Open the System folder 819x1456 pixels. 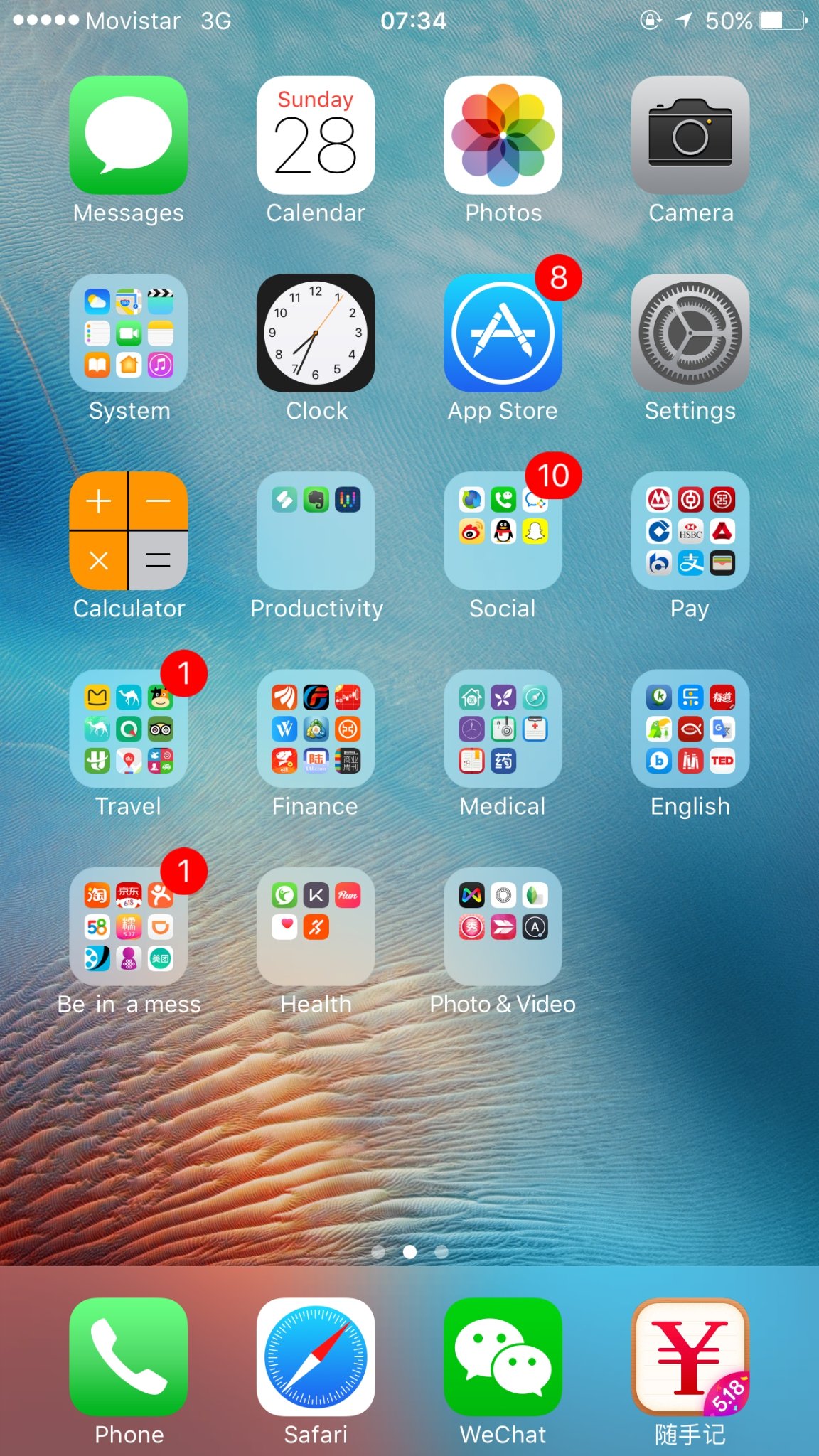click(x=129, y=333)
